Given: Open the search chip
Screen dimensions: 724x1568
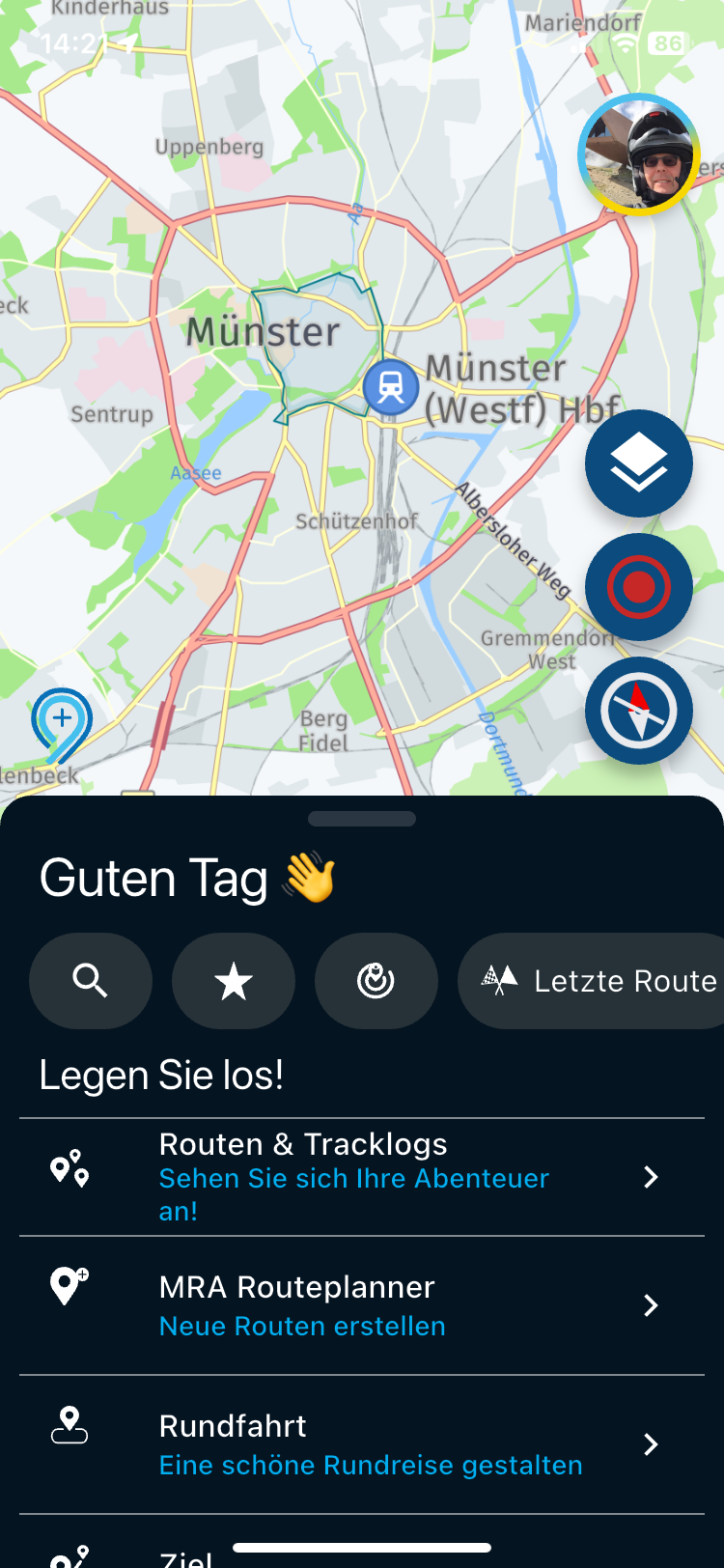Looking at the screenshot, I should pos(91,981).
